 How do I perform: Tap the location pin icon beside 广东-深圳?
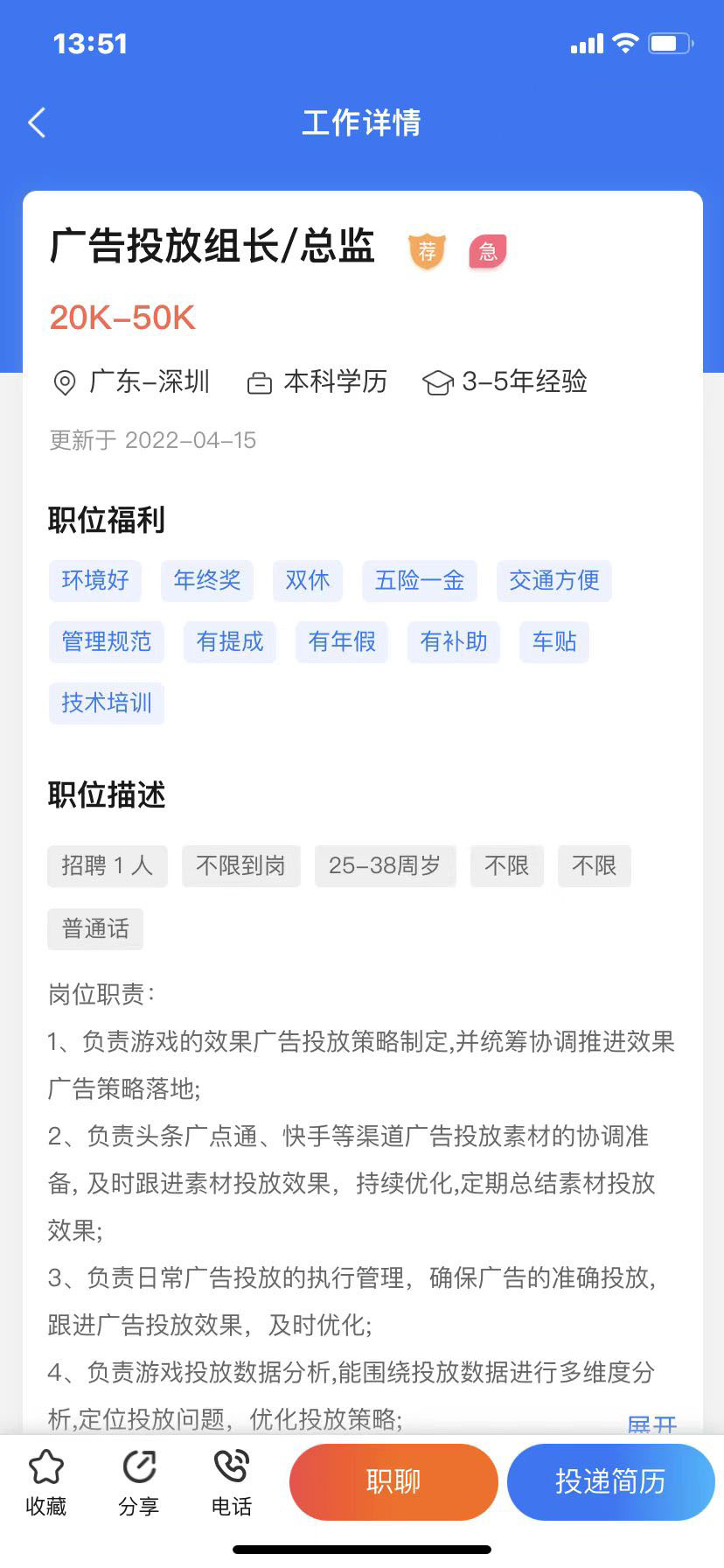pyautogui.click(x=64, y=383)
